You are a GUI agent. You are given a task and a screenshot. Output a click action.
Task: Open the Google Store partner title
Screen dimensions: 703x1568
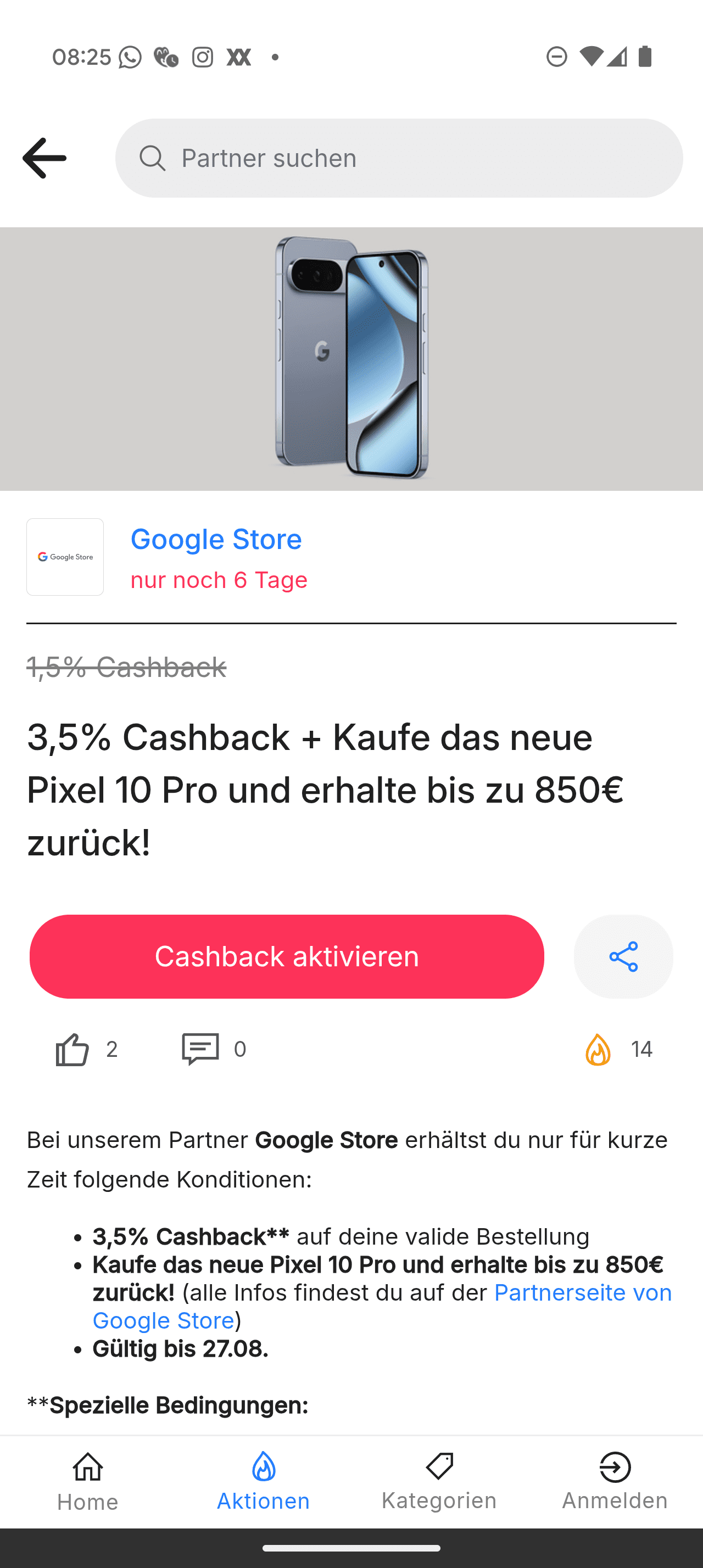pos(216,539)
